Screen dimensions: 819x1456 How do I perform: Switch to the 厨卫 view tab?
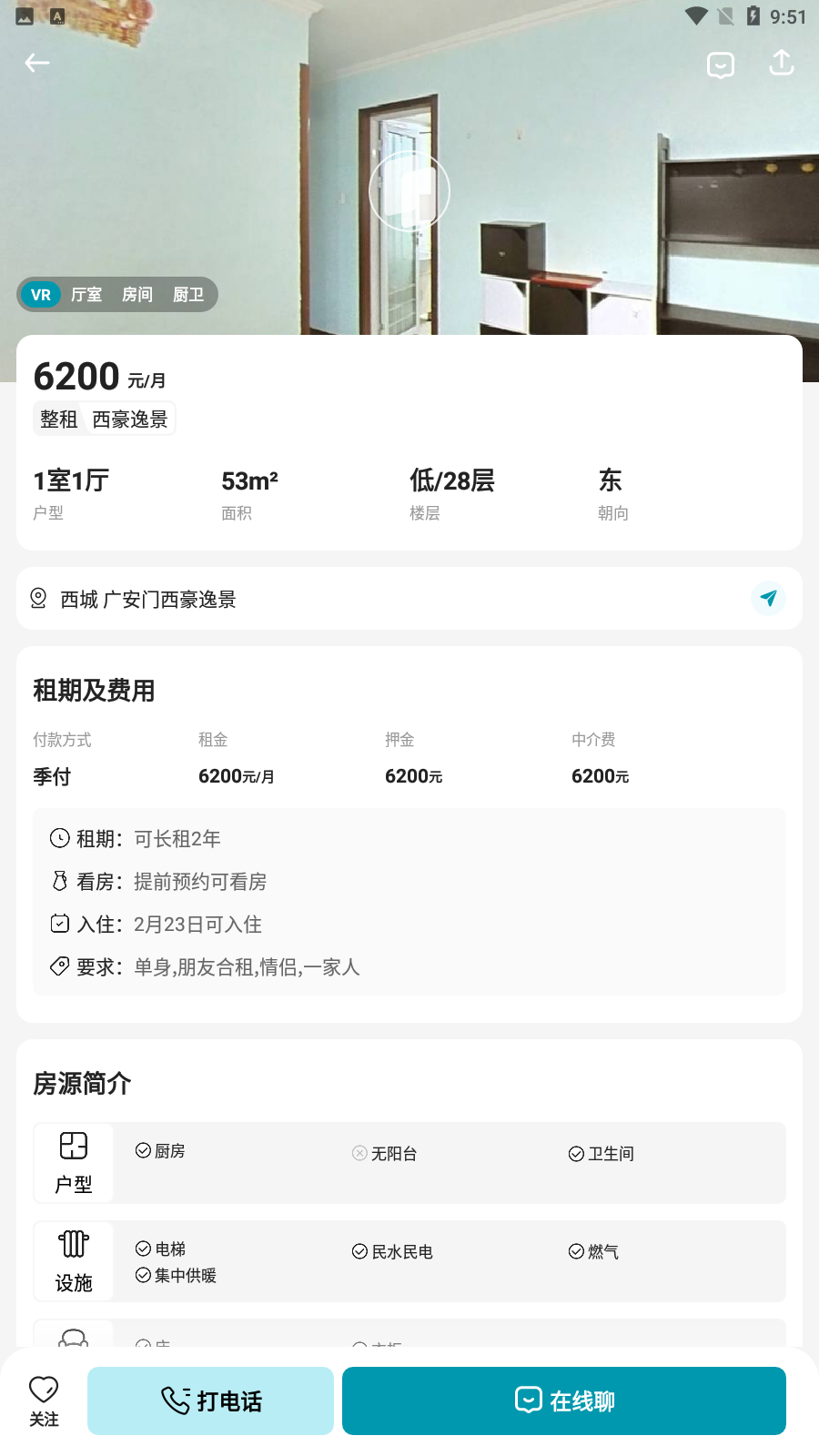pyautogui.click(x=187, y=294)
